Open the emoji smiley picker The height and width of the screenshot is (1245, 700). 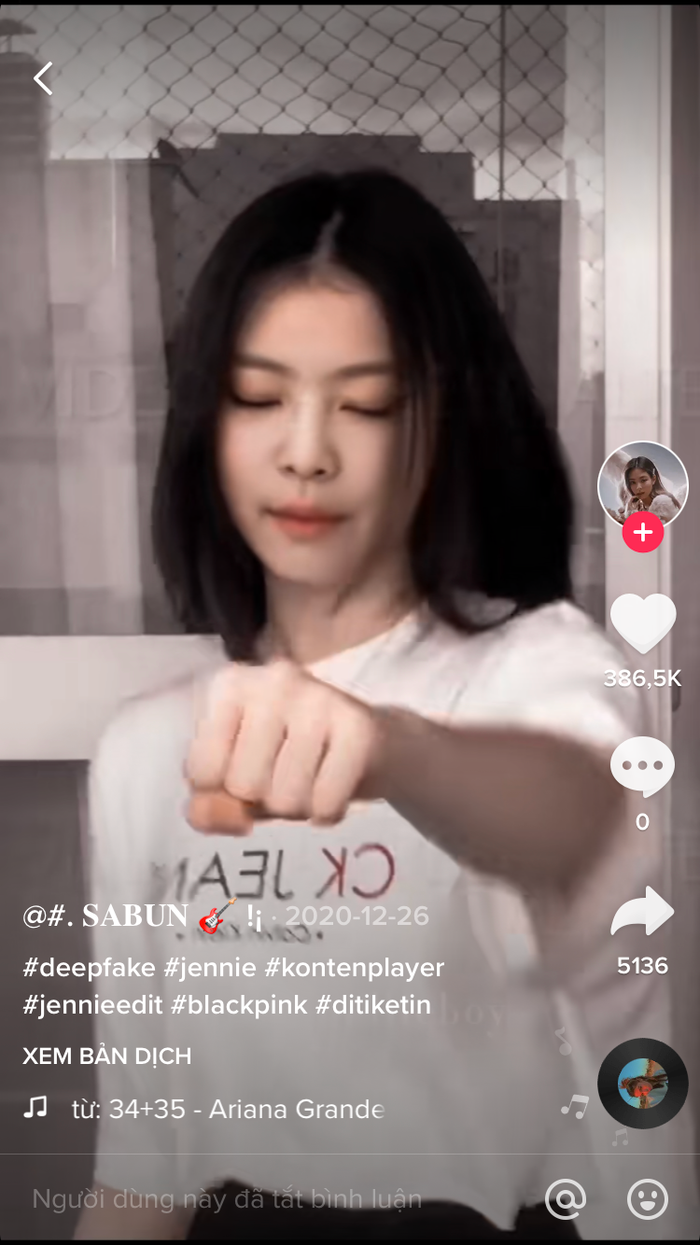click(x=647, y=1198)
